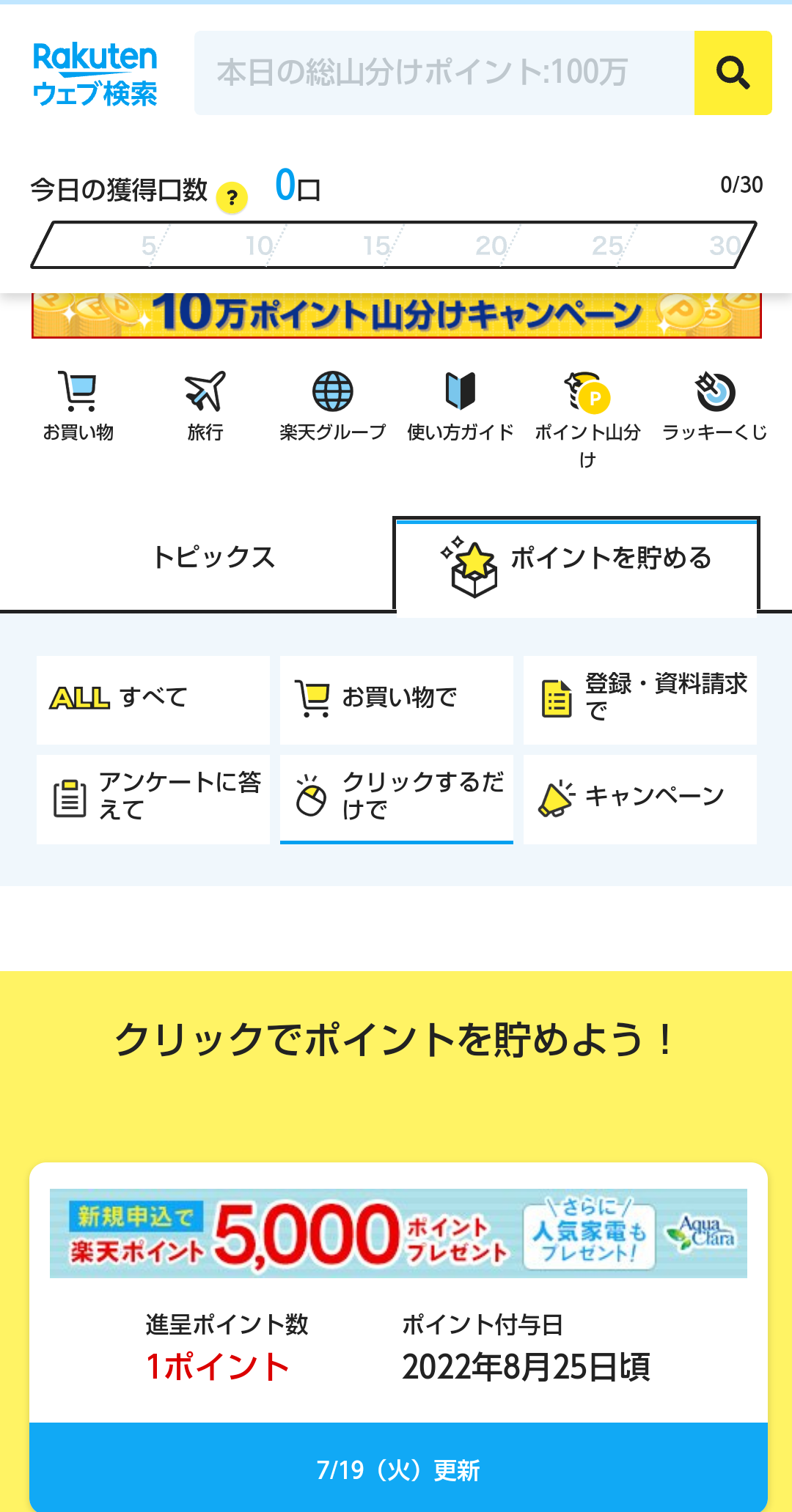Filter by アンケートに答えて
The height and width of the screenshot is (1512, 792).
click(153, 798)
